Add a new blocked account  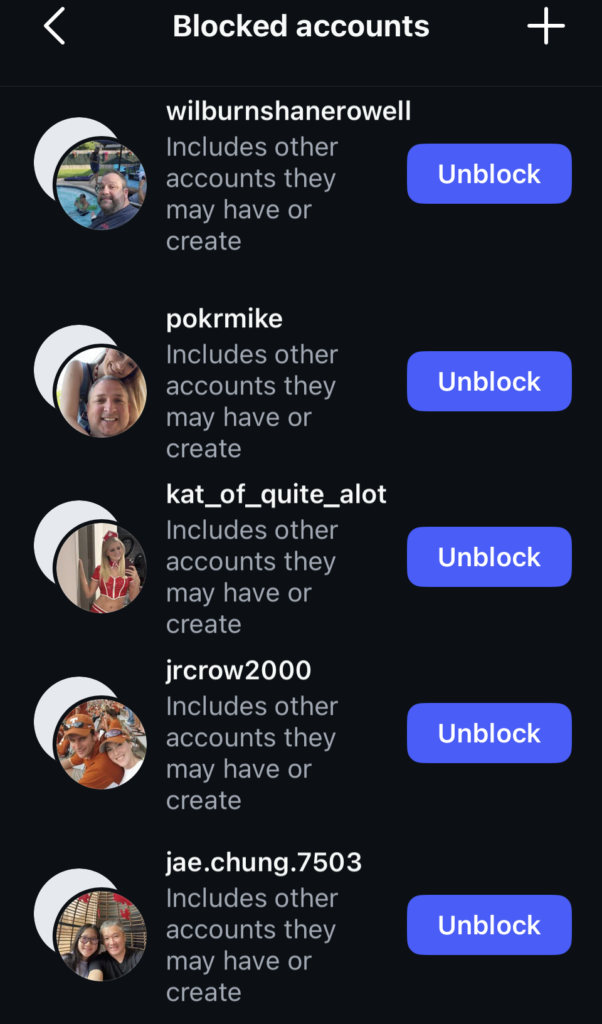click(x=545, y=27)
